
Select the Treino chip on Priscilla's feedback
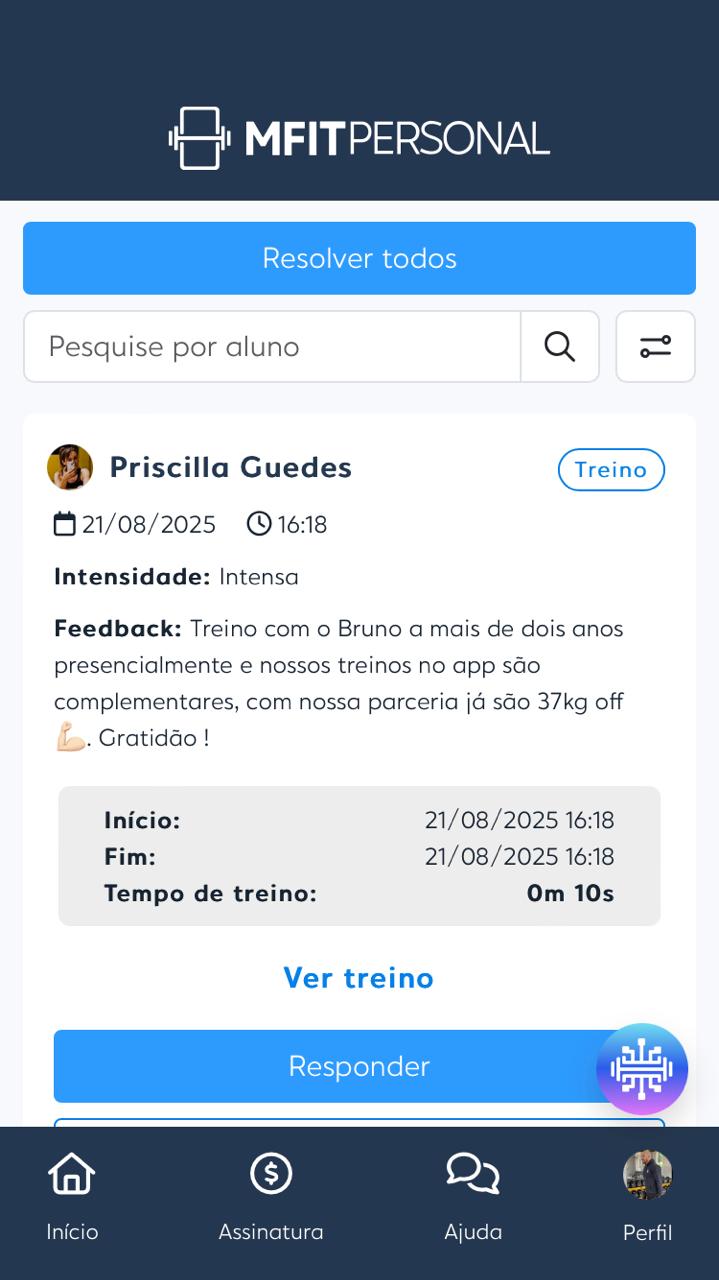pos(611,470)
